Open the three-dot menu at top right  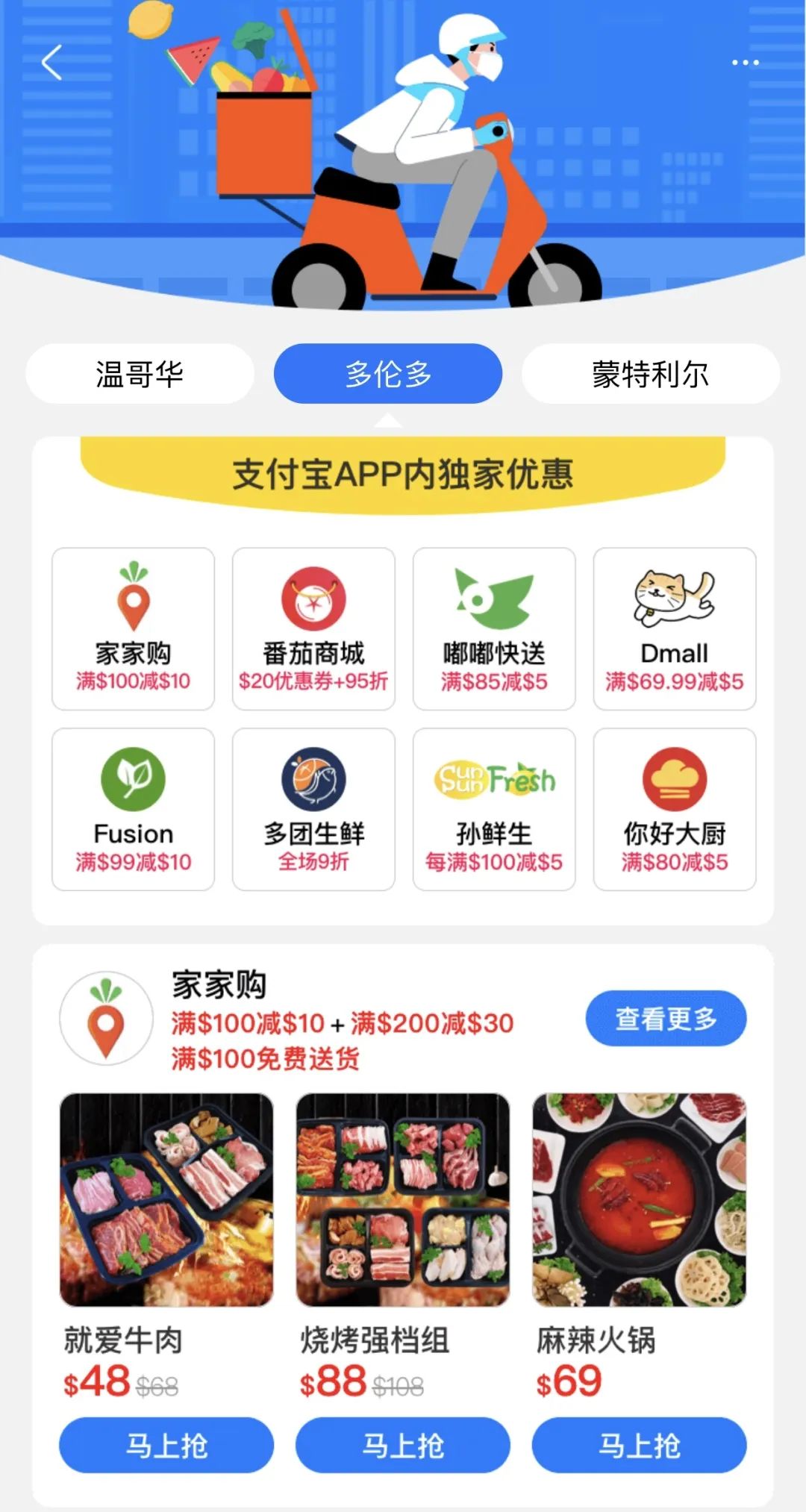(746, 64)
